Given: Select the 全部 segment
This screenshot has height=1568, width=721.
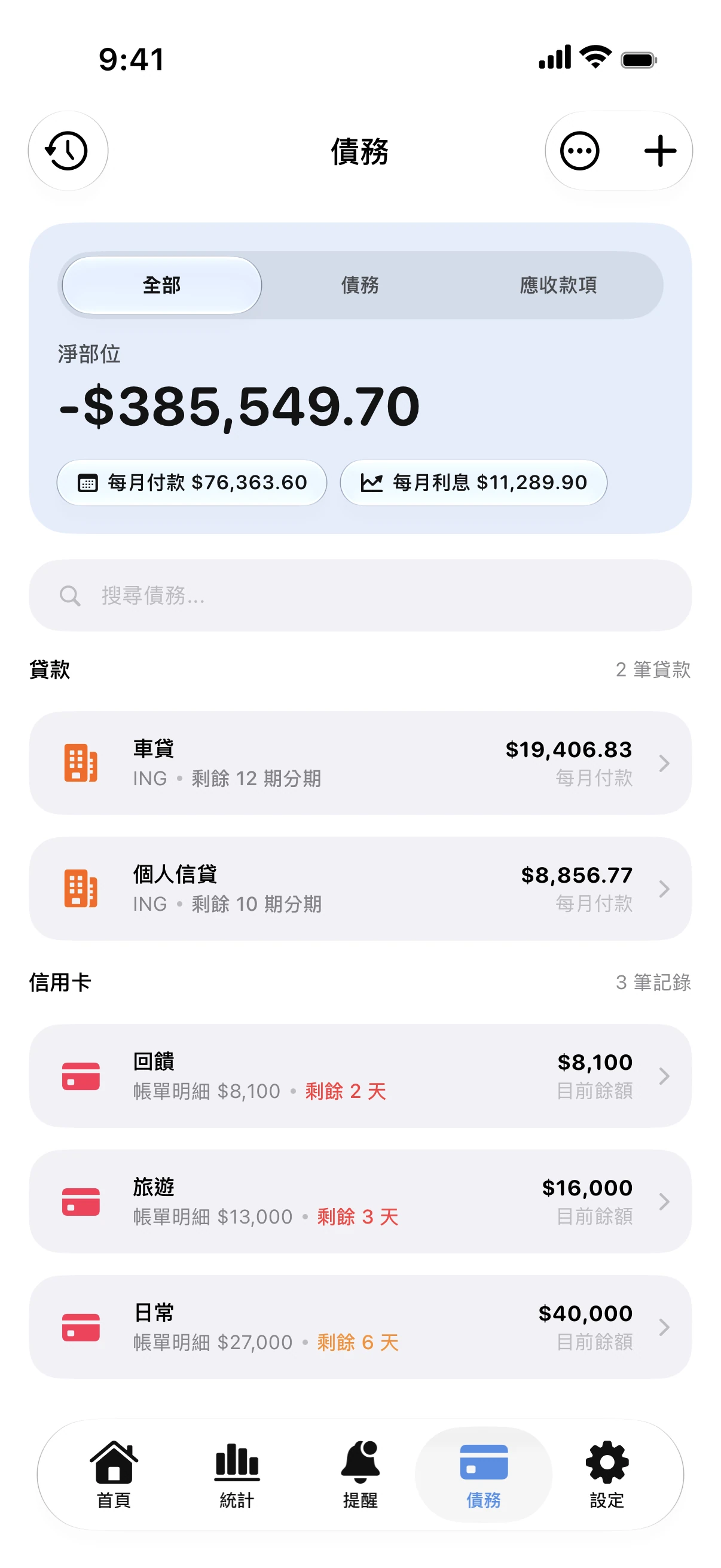Looking at the screenshot, I should click(162, 285).
